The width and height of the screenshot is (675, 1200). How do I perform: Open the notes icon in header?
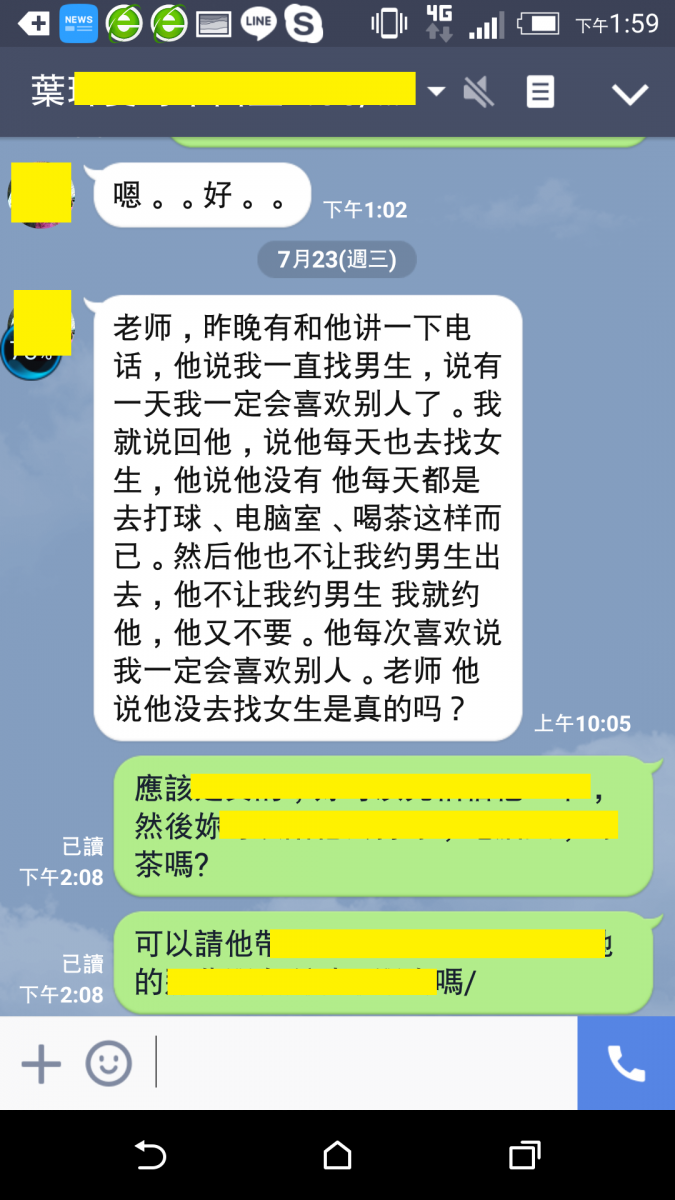[540, 92]
